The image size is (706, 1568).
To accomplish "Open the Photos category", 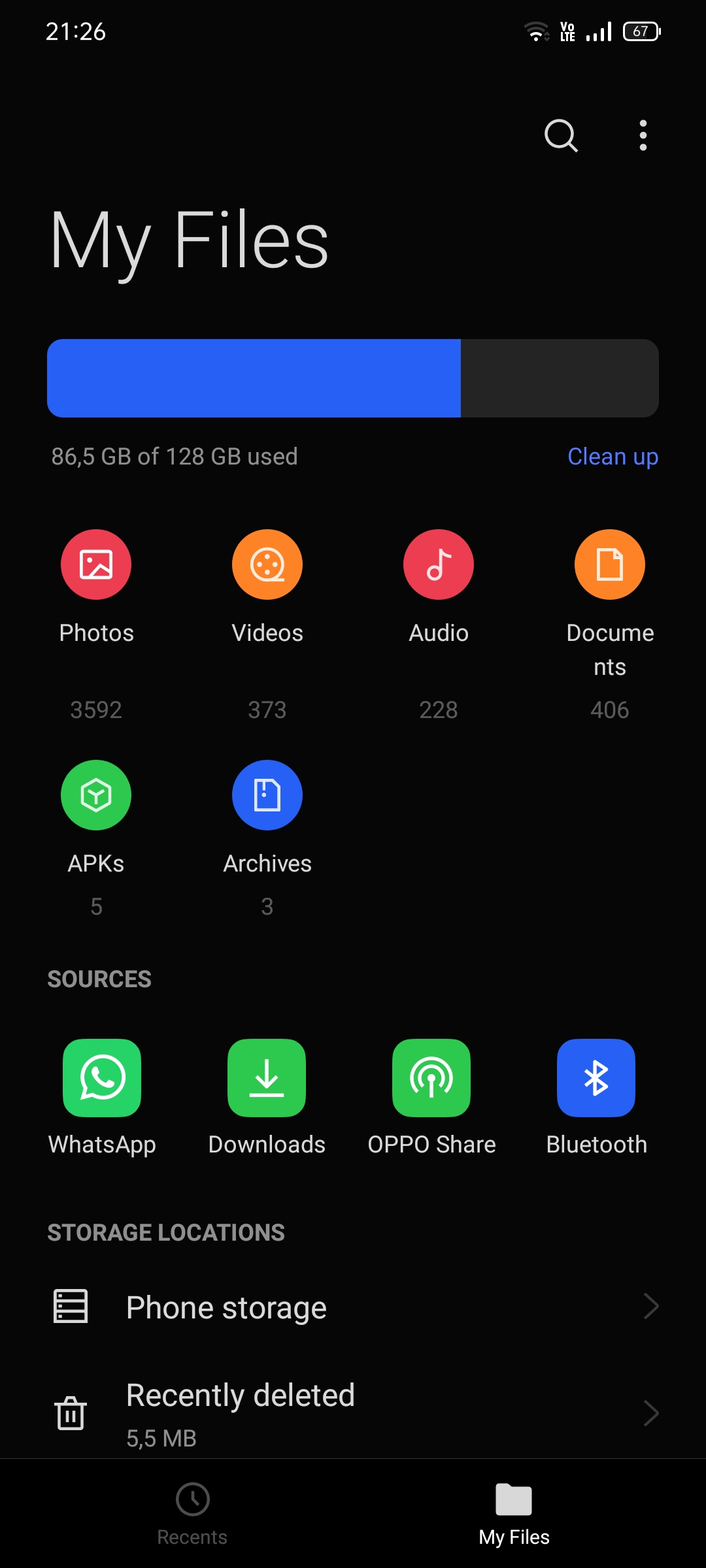I will (96, 565).
